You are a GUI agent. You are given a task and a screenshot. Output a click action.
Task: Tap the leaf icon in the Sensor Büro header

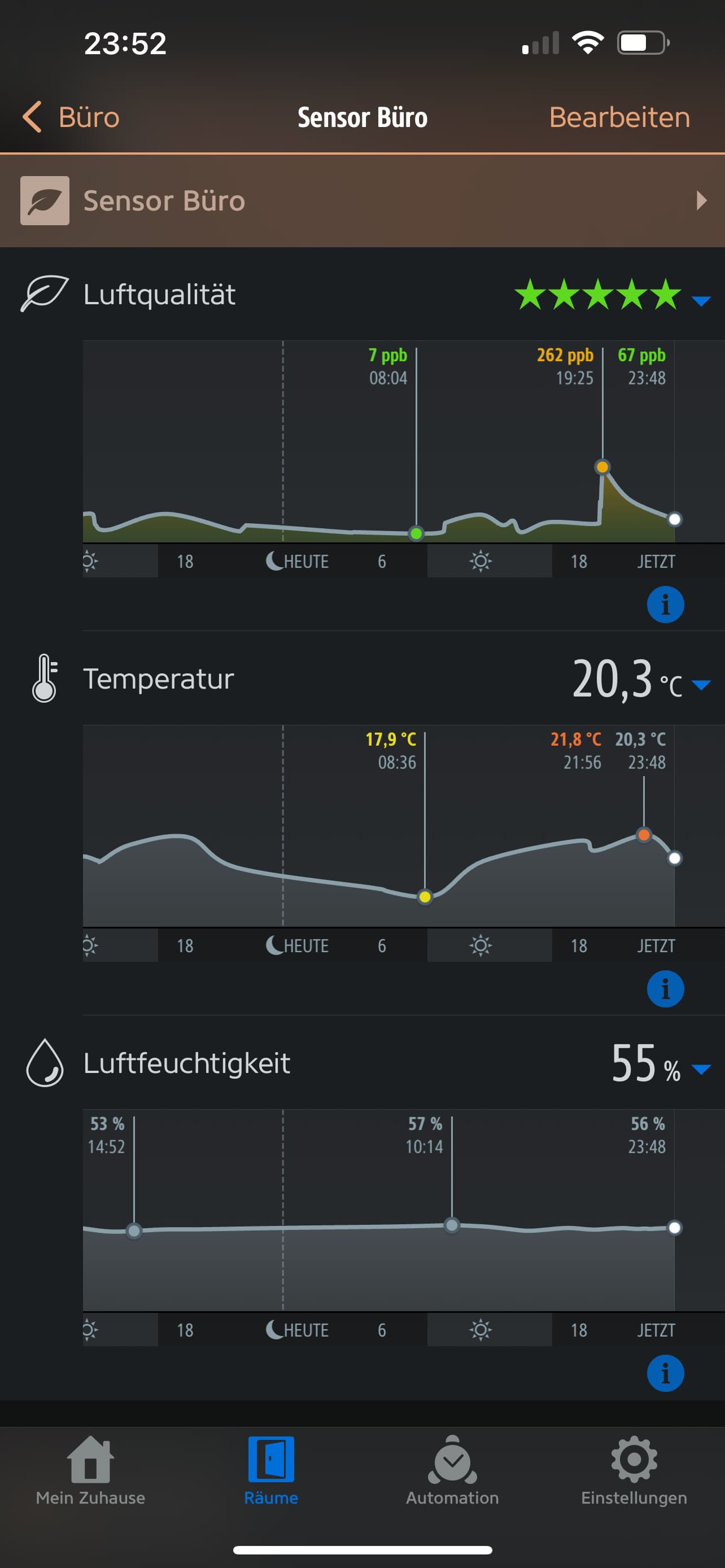pyautogui.click(x=45, y=201)
